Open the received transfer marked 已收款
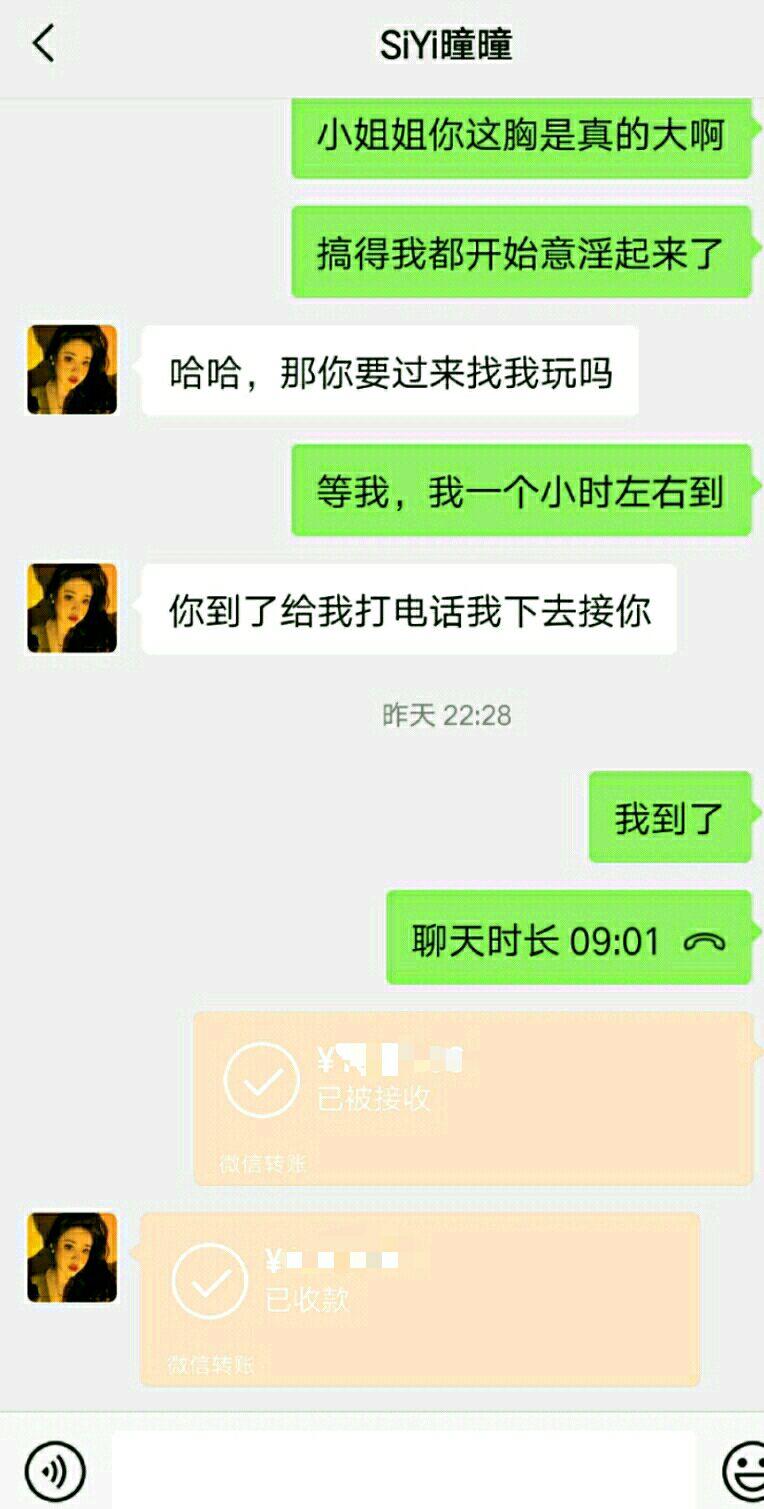Viewport: 764px width, 1509px height. click(420, 1298)
